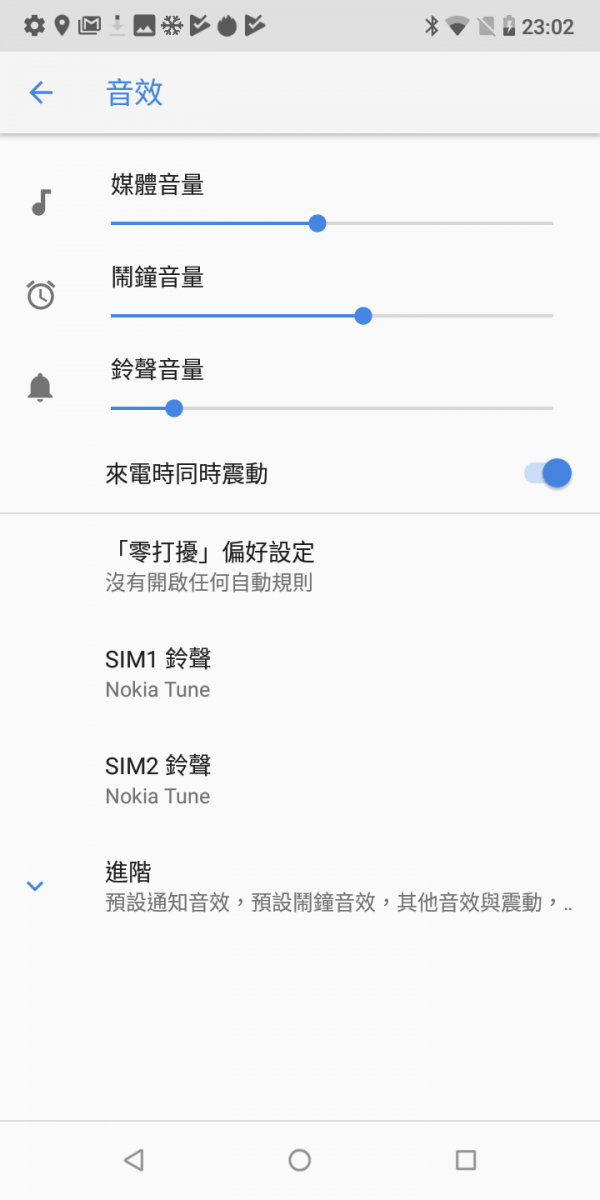Toggle 來電時同時震動 switch off
The image size is (600, 1200).
(x=548, y=473)
